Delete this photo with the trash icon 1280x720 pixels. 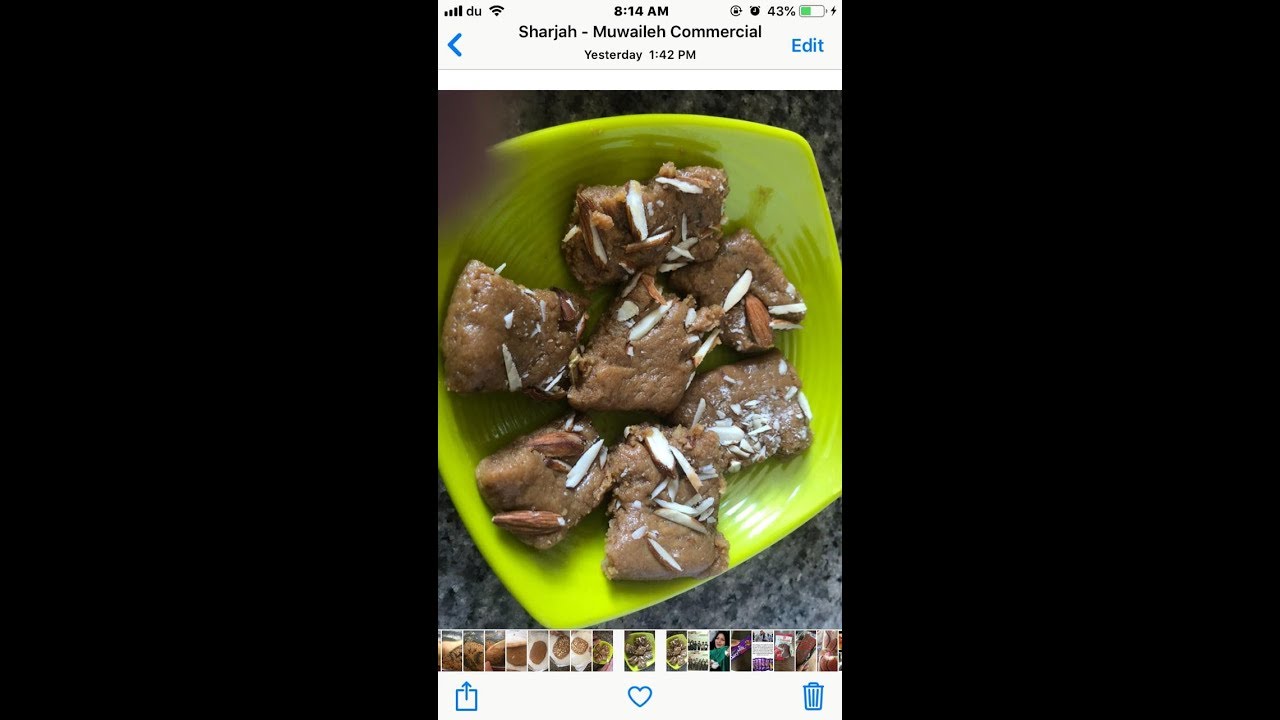tap(813, 696)
